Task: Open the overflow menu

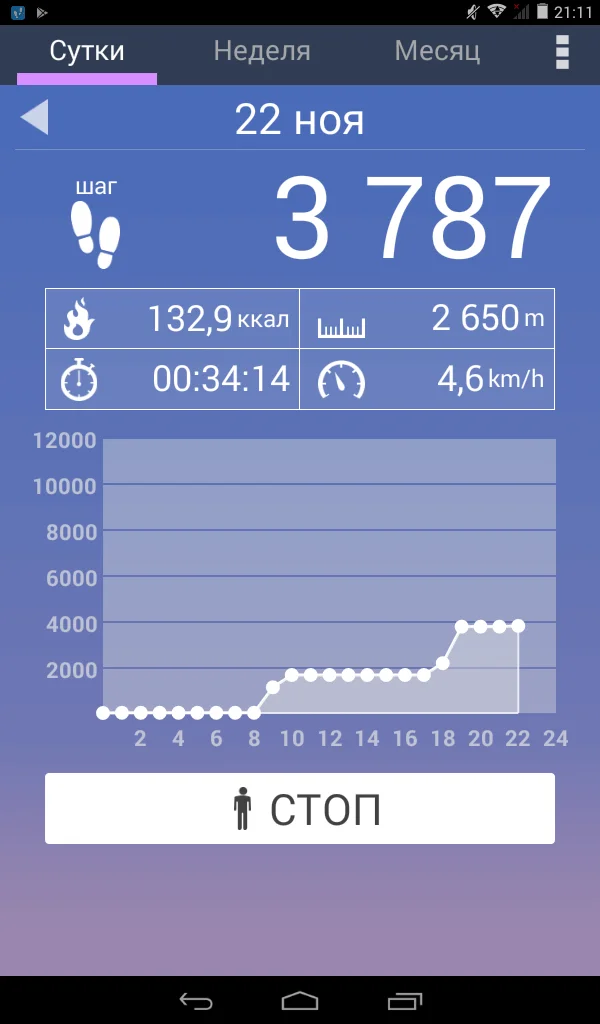Action: (562, 52)
